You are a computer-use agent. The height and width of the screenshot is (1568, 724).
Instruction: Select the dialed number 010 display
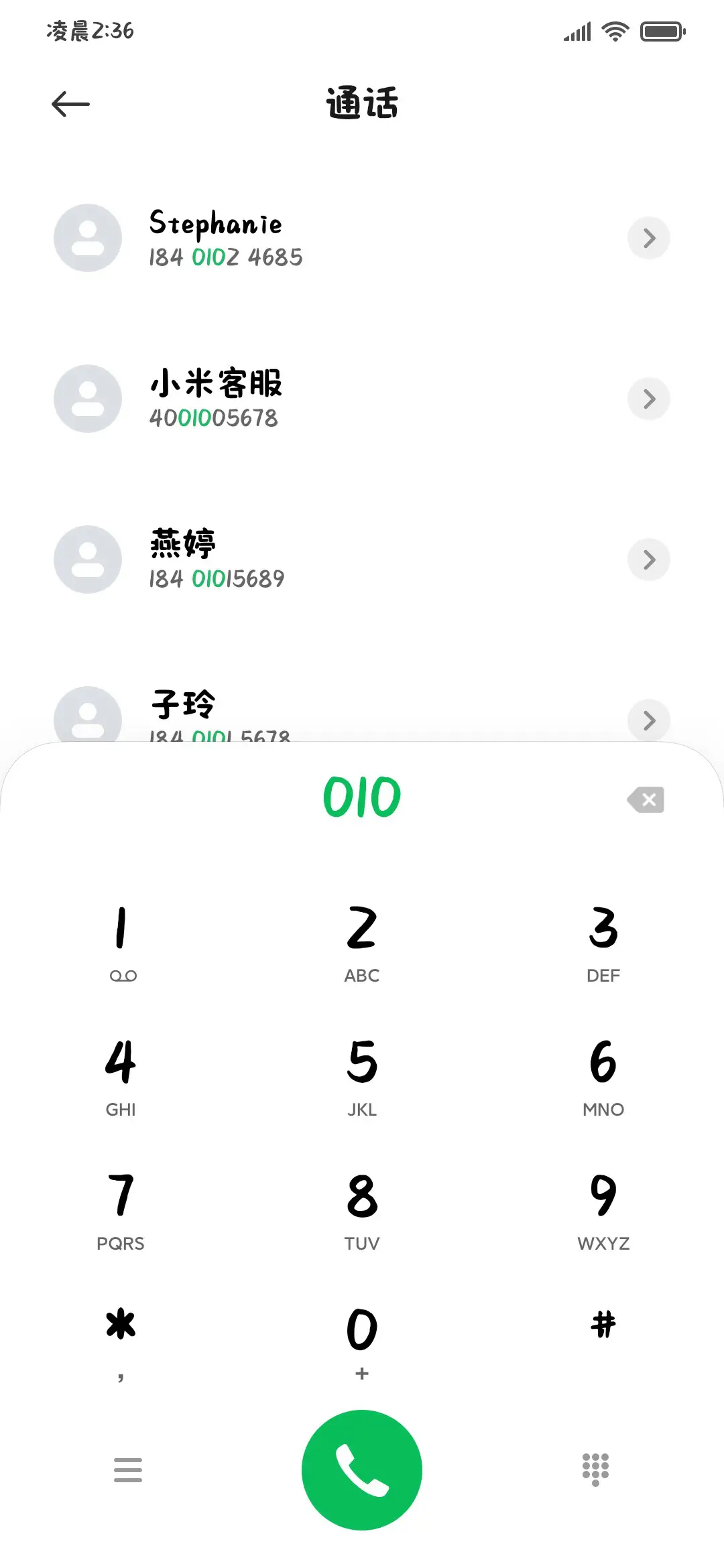(361, 797)
